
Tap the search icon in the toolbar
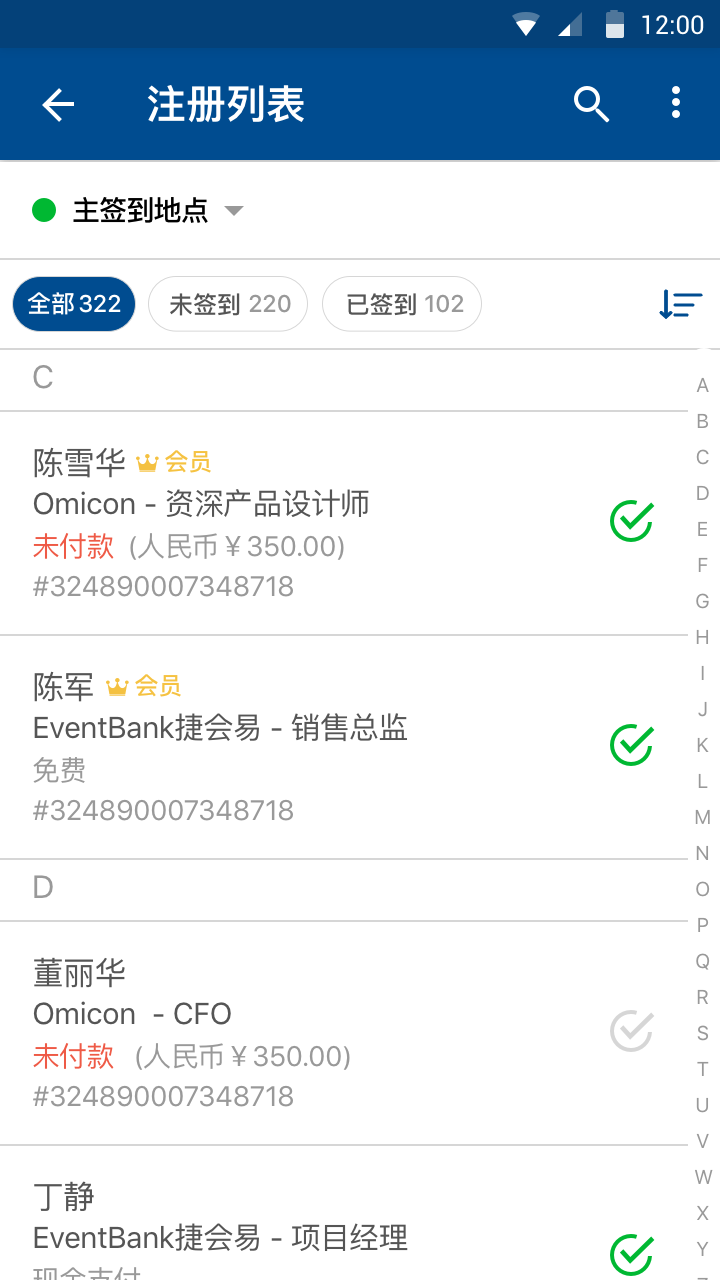point(591,103)
